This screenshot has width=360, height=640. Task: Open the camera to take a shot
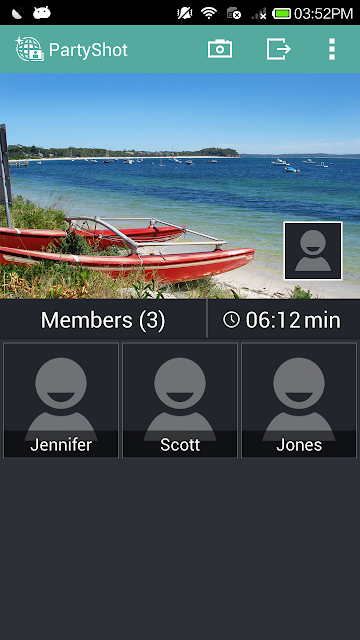point(220,49)
